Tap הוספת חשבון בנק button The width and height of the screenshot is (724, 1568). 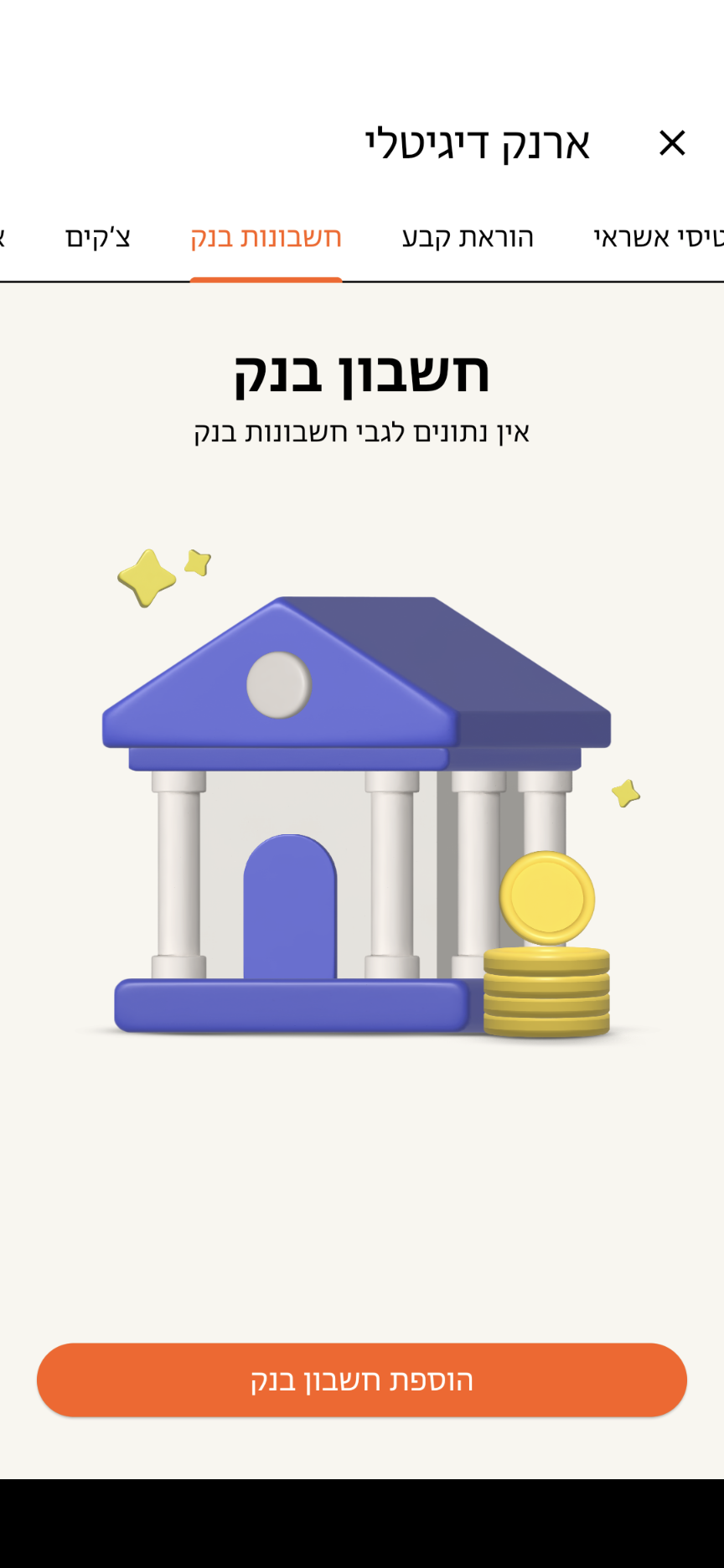pos(362,1380)
